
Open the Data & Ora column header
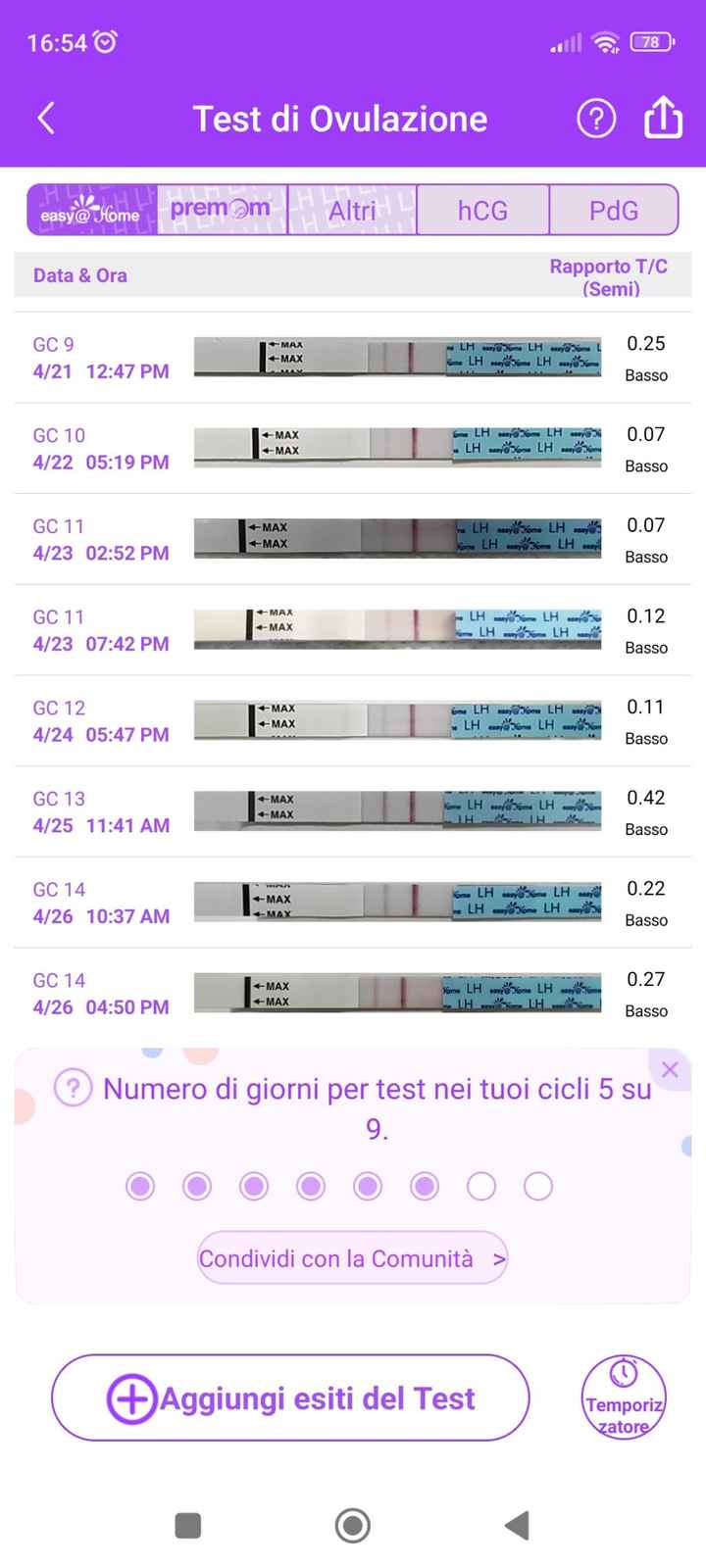click(x=79, y=275)
